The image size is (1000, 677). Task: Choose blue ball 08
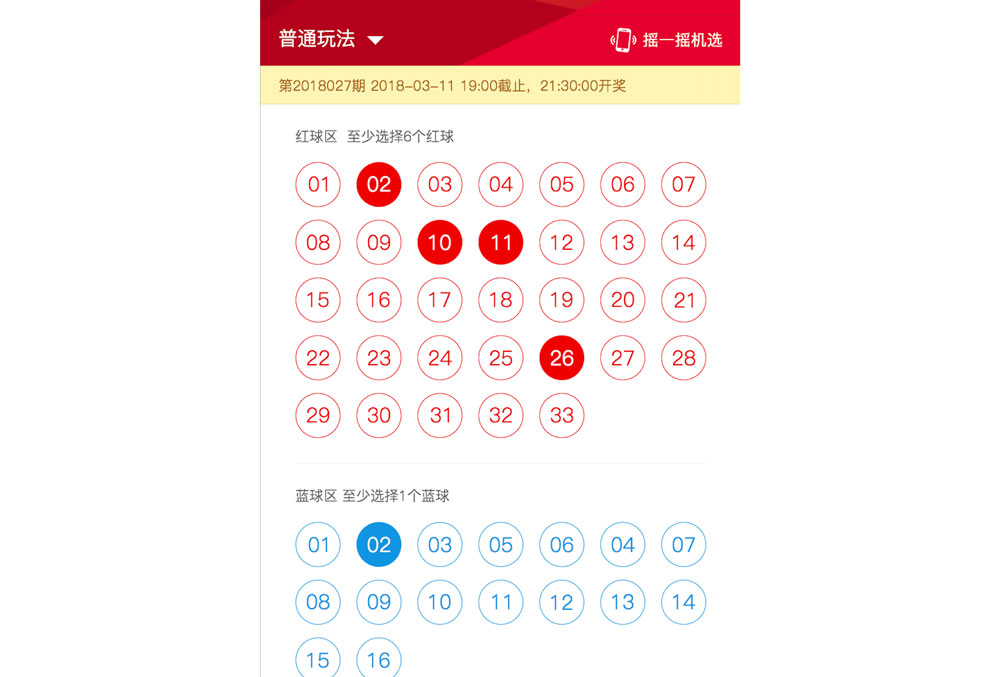pos(318,602)
